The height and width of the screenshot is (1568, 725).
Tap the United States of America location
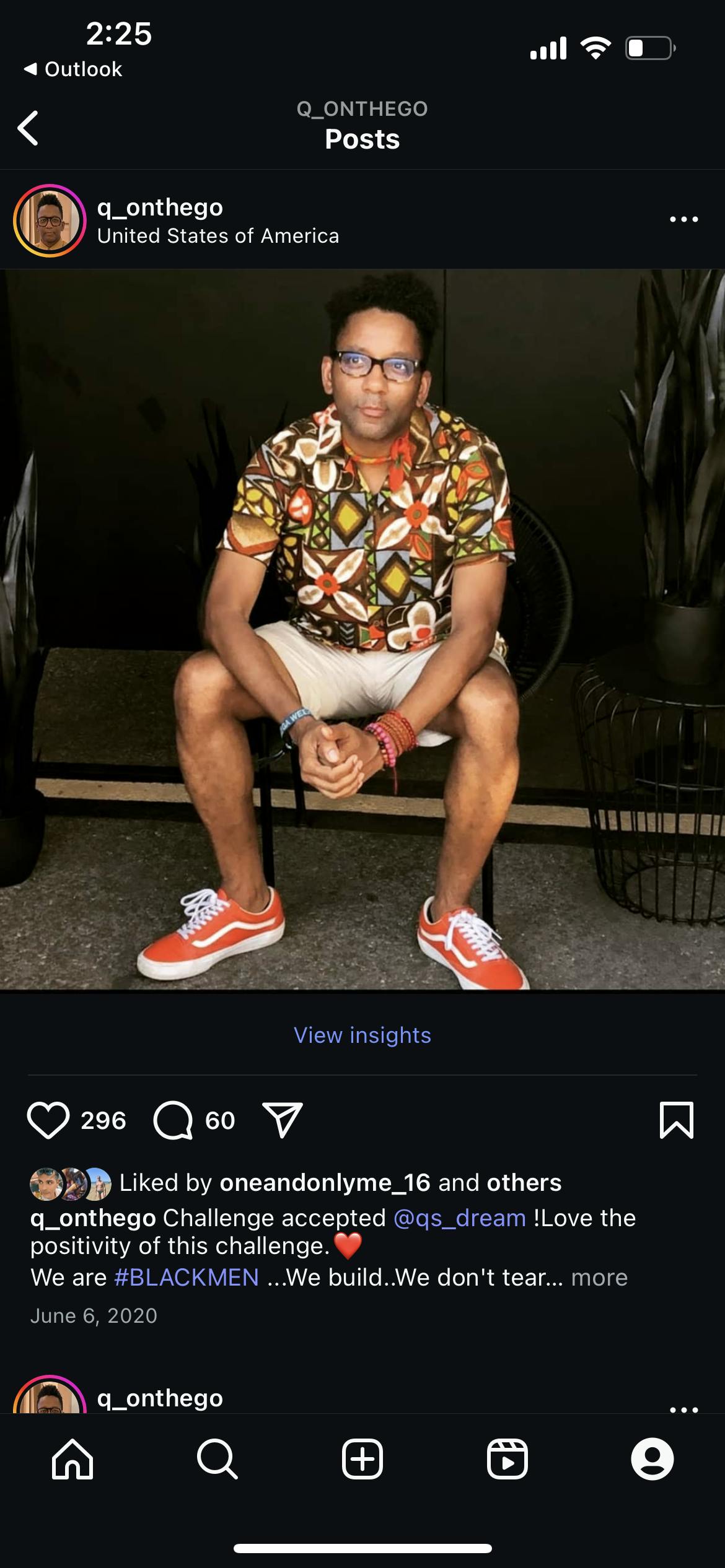point(218,236)
